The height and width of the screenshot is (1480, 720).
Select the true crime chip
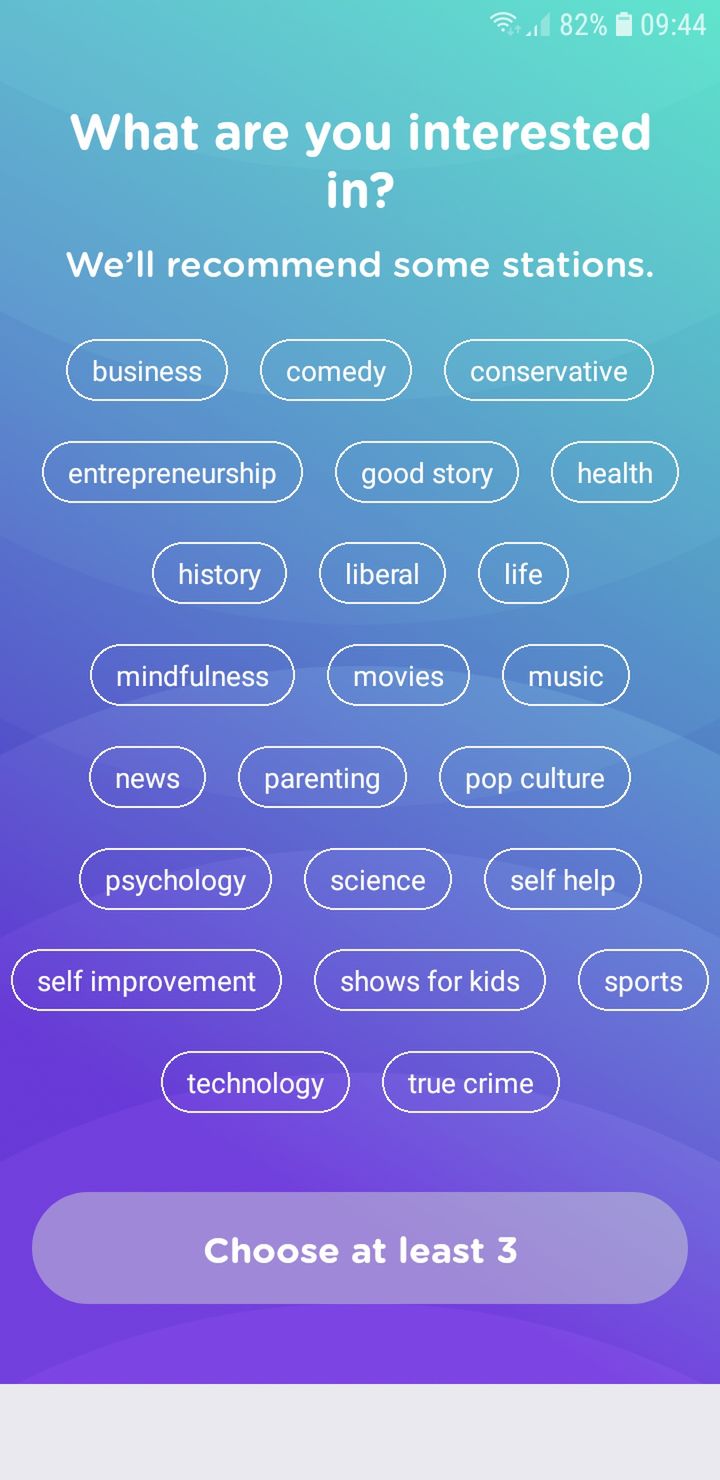point(471,1083)
